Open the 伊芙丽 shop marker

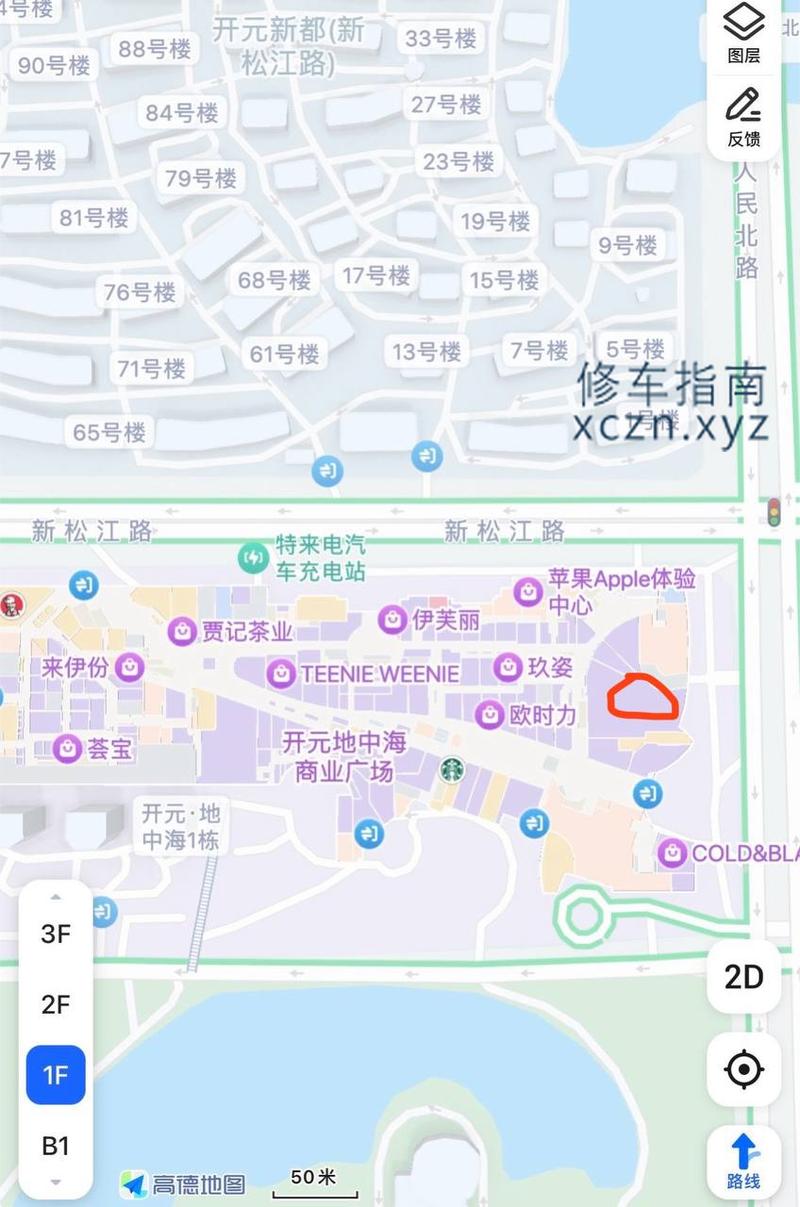click(x=392, y=620)
